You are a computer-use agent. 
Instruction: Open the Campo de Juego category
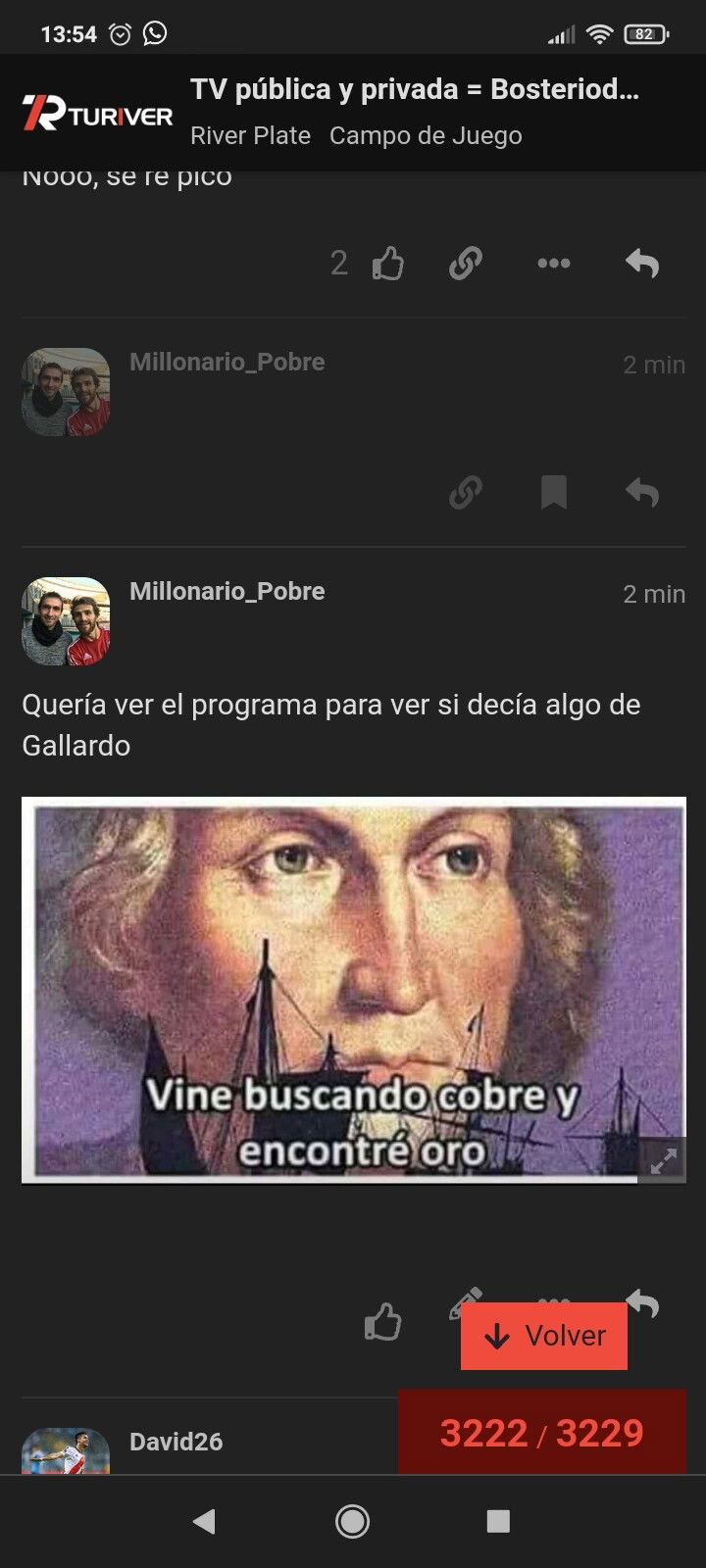[x=426, y=135]
